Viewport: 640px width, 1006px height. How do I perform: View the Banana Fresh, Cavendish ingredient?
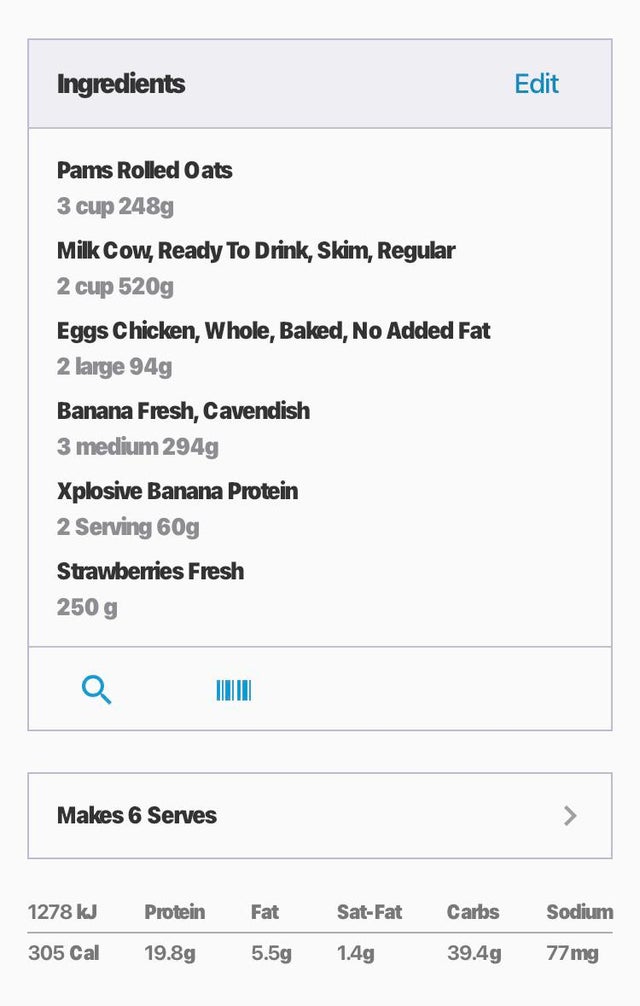click(x=183, y=427)
